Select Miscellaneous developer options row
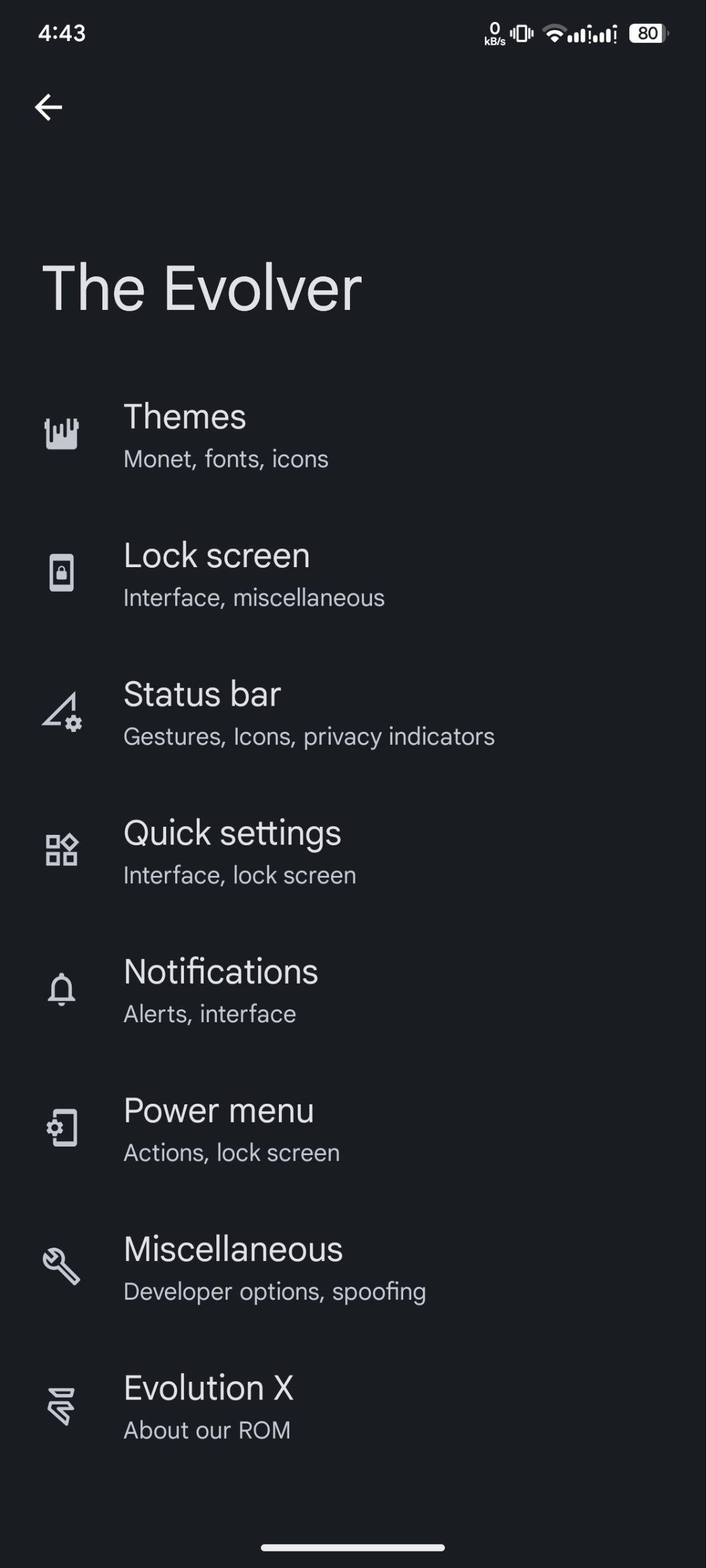Image resolution: width=706 pixels, height=1568 pixels. point(353,1268)
